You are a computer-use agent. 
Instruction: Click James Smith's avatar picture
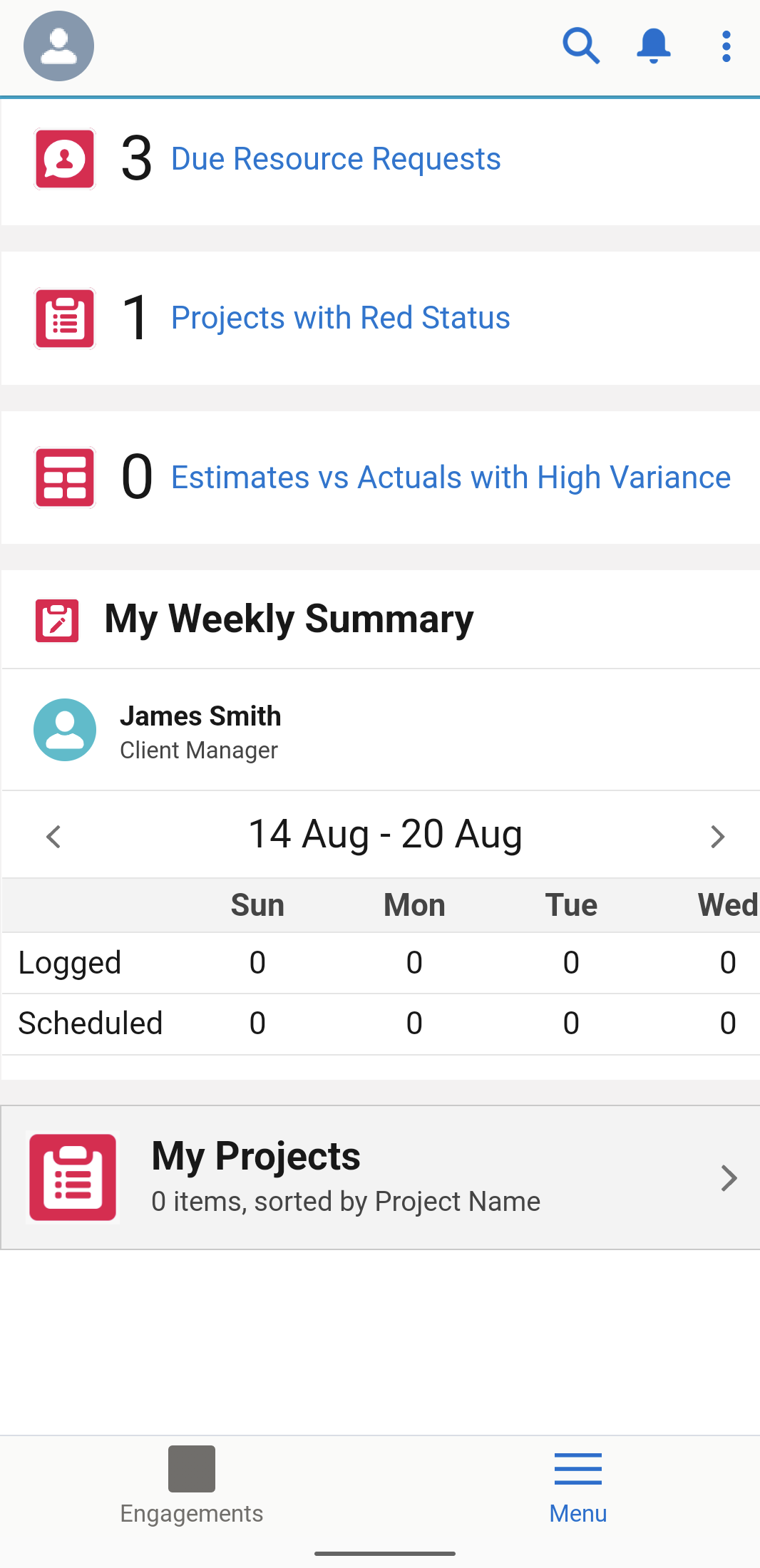click(64, 730)
